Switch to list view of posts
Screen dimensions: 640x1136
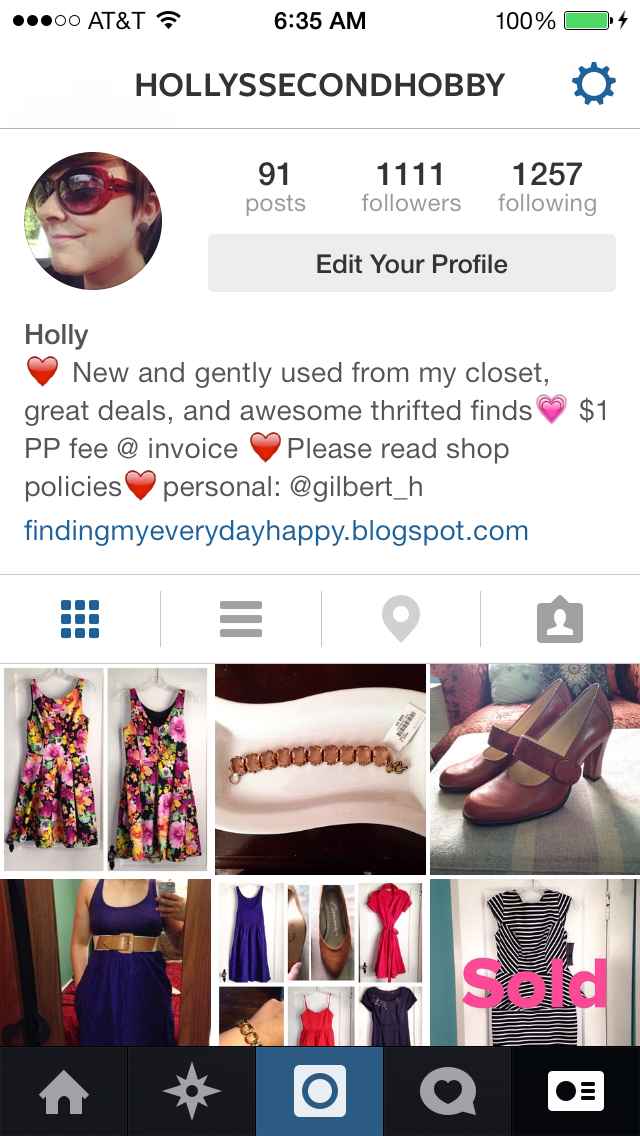(241, 619)
